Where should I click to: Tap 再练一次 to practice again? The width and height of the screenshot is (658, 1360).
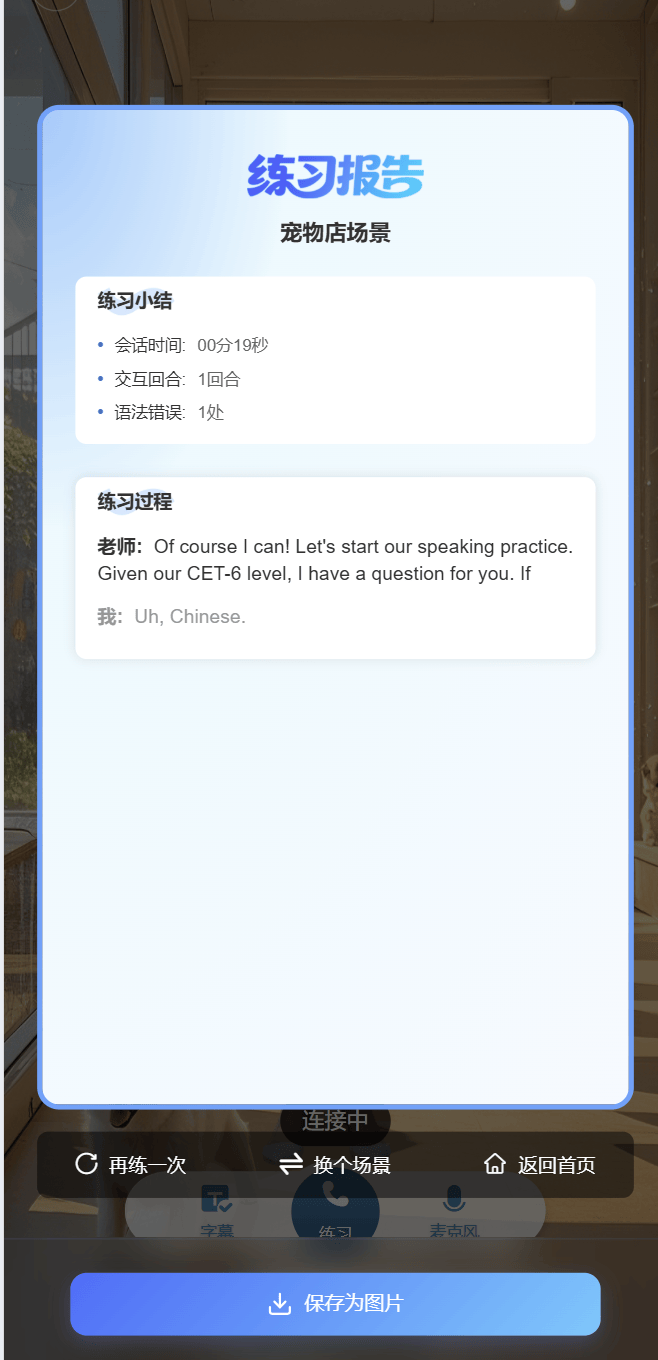pos(131,1164)
